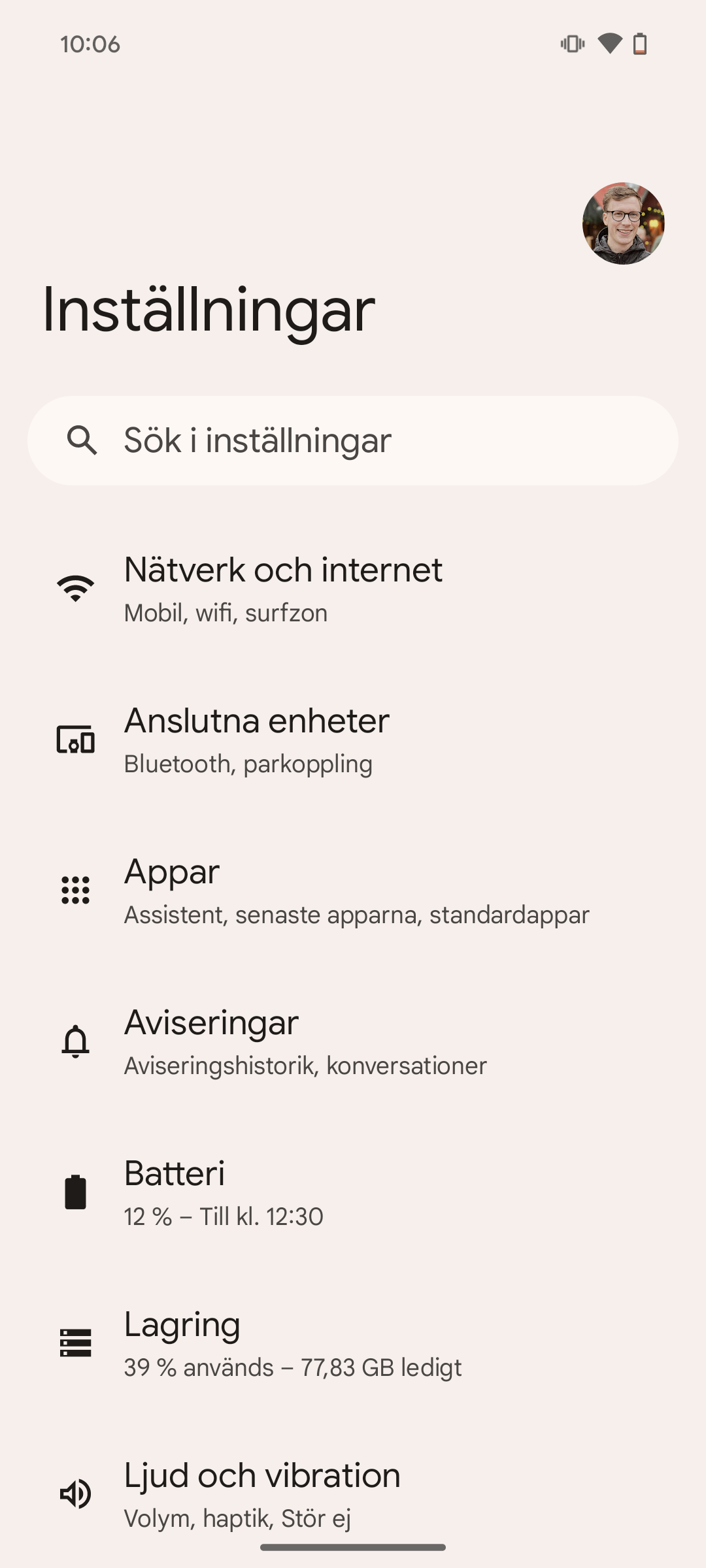Screen dimensions: 706x1568
Task: View Batteri settings
Action: point(353,1193)
